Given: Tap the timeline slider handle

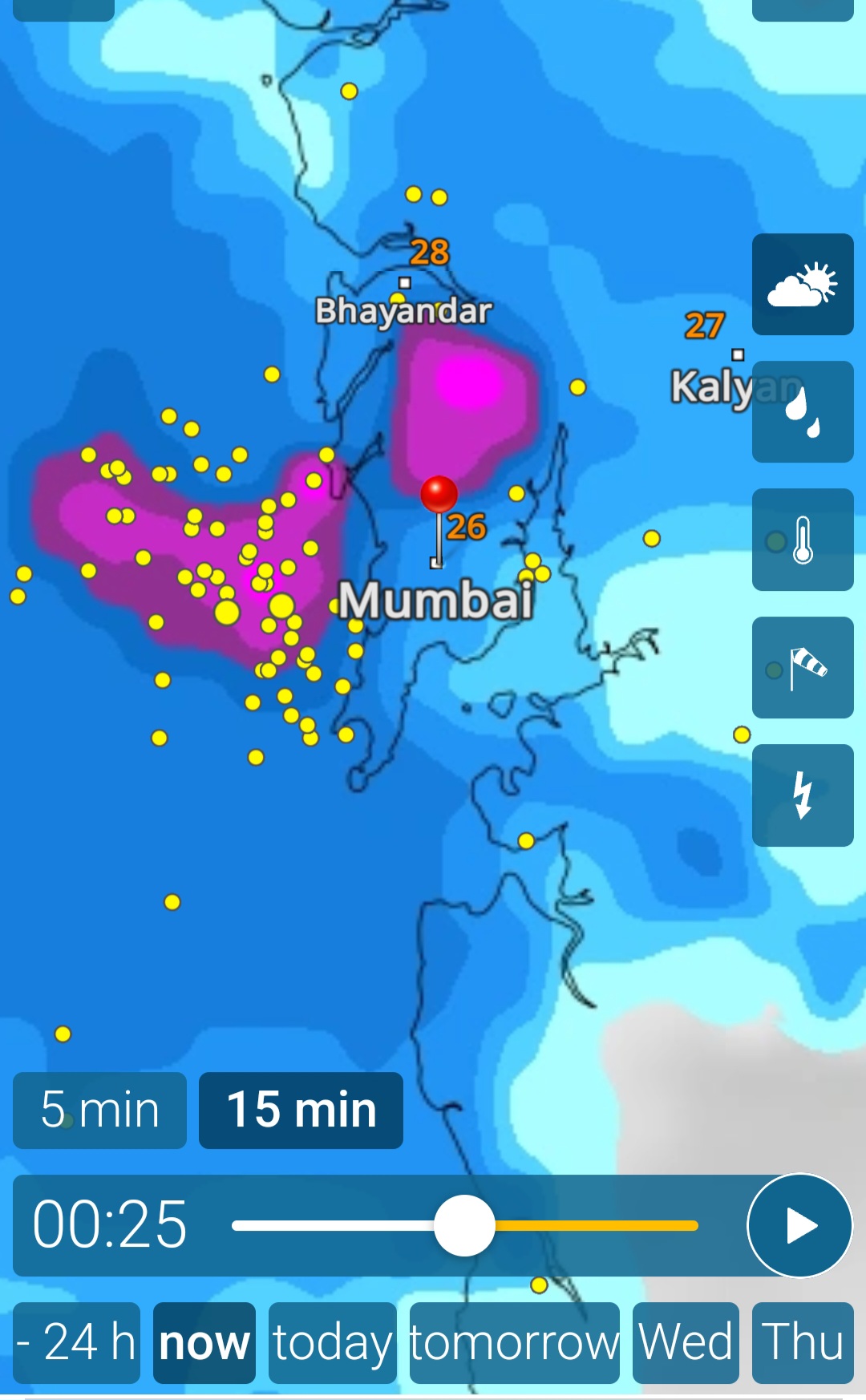Looking at the screenshot, I should pyautogui.click(x=464, y=1225).
